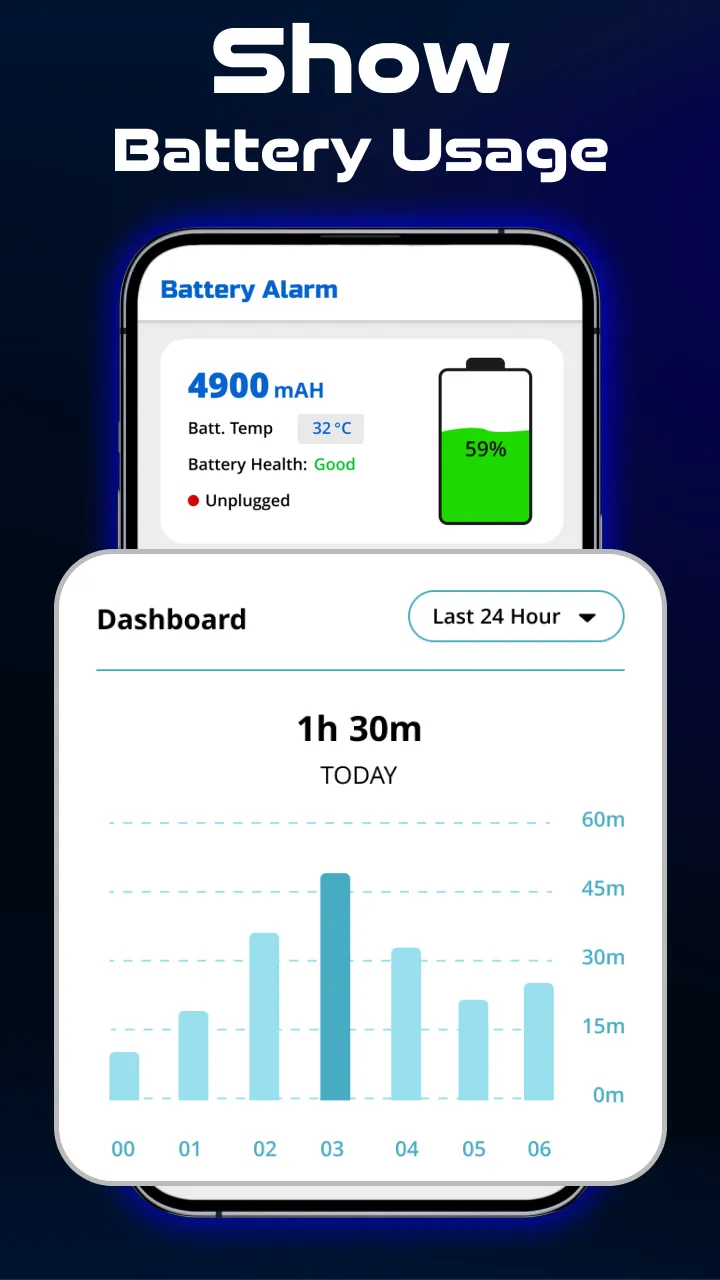Click the 59% battery percentage indicator
720x1280 pixels.
tap(485, 450)
